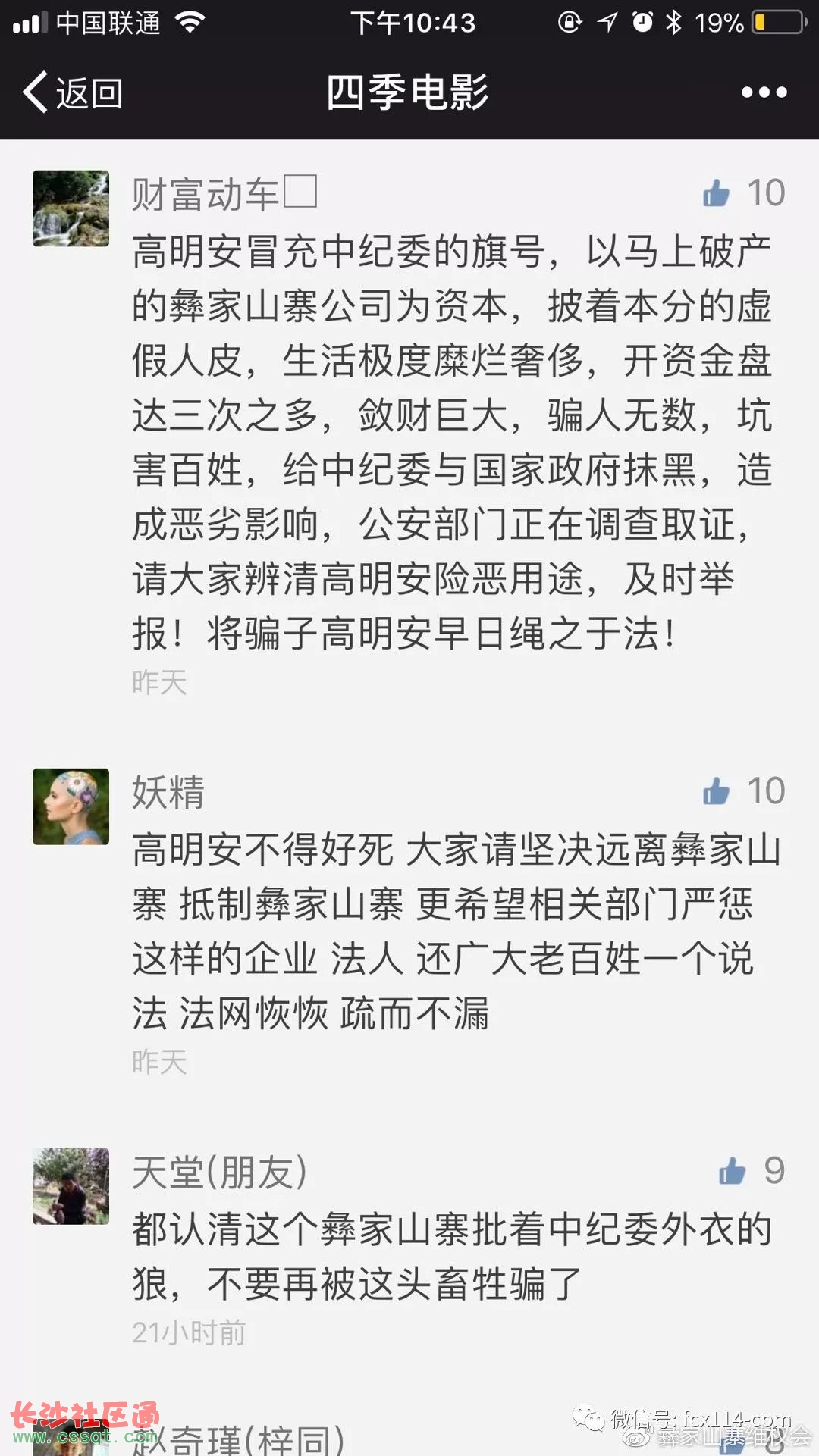This screenshot has height=1456, width=819.
Task: Open the three-dot overflow menu
Action: (x=764, y=92)
